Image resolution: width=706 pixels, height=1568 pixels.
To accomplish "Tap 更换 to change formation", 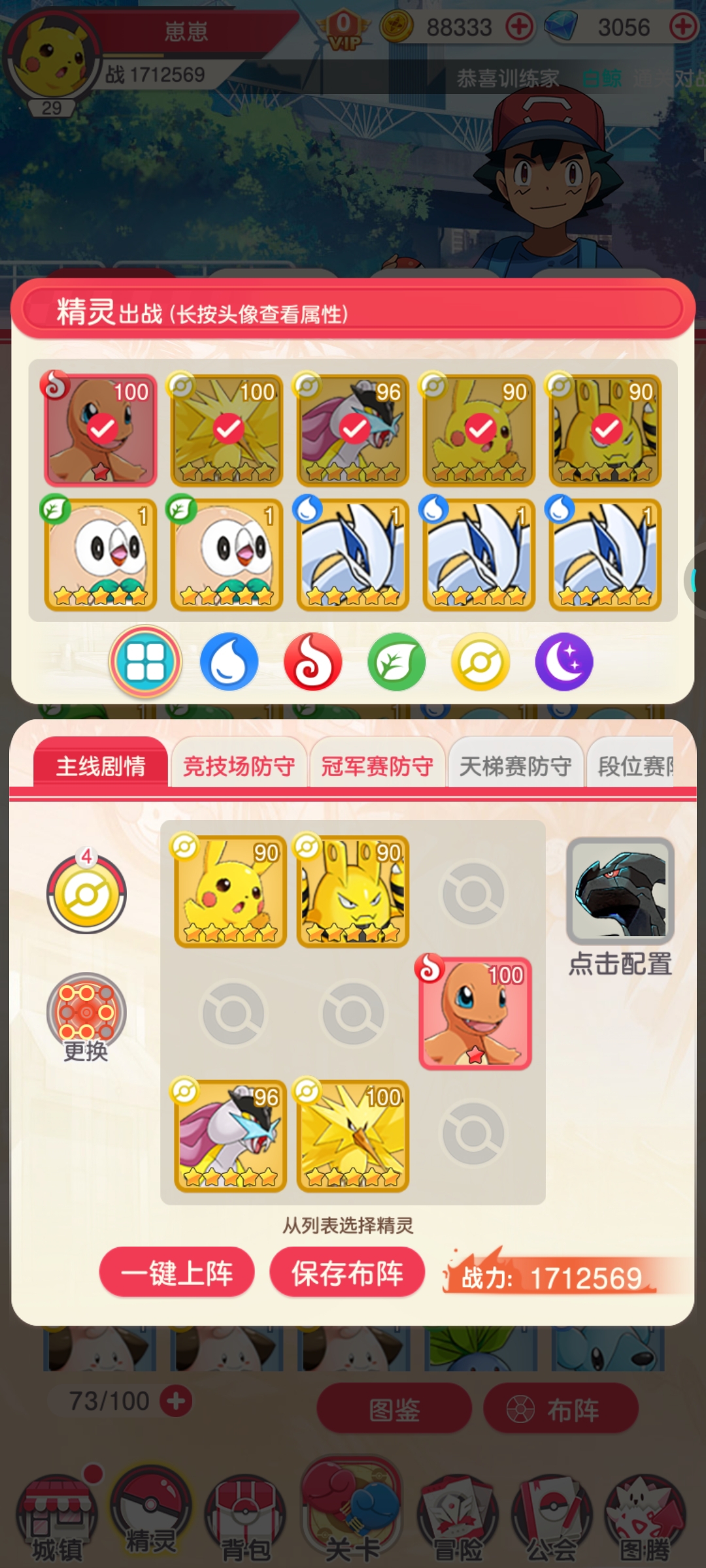I will click(x=86, y=1016).
